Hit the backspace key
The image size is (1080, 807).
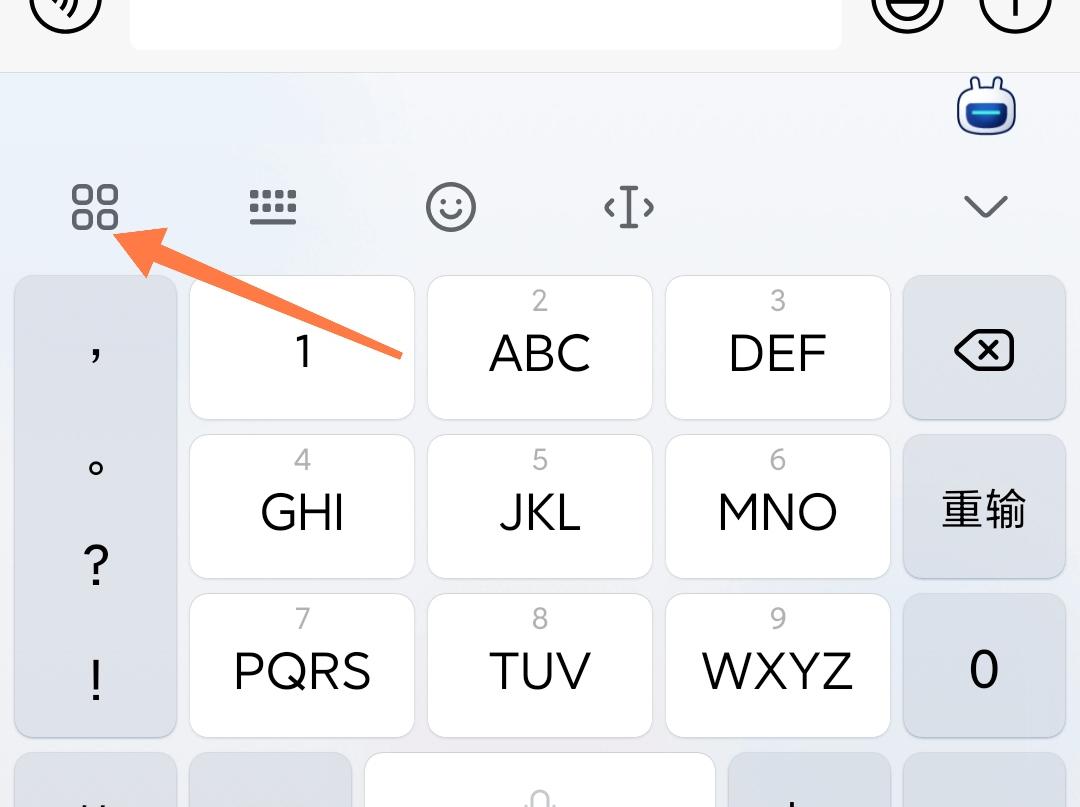[984, 349]
